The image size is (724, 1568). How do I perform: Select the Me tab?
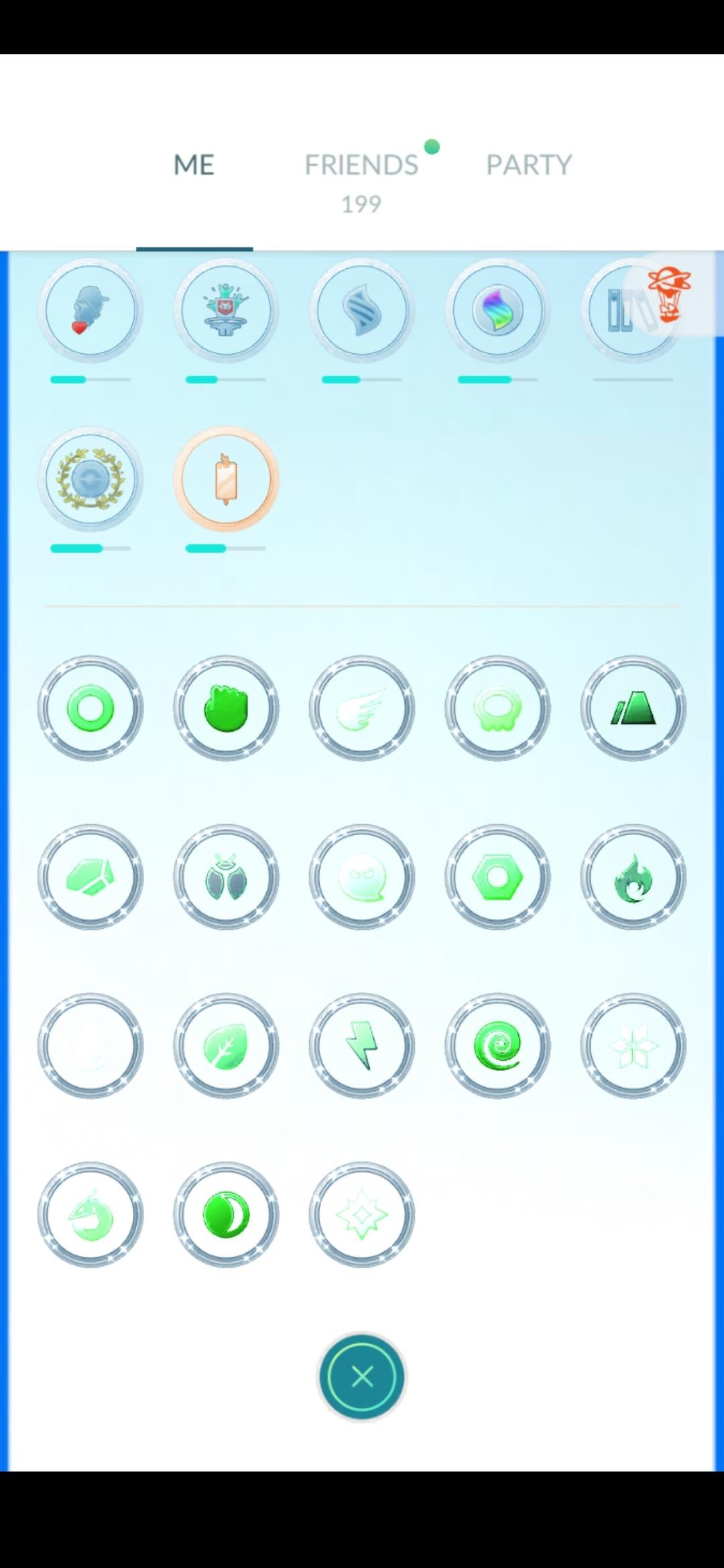tap(194, 166)
